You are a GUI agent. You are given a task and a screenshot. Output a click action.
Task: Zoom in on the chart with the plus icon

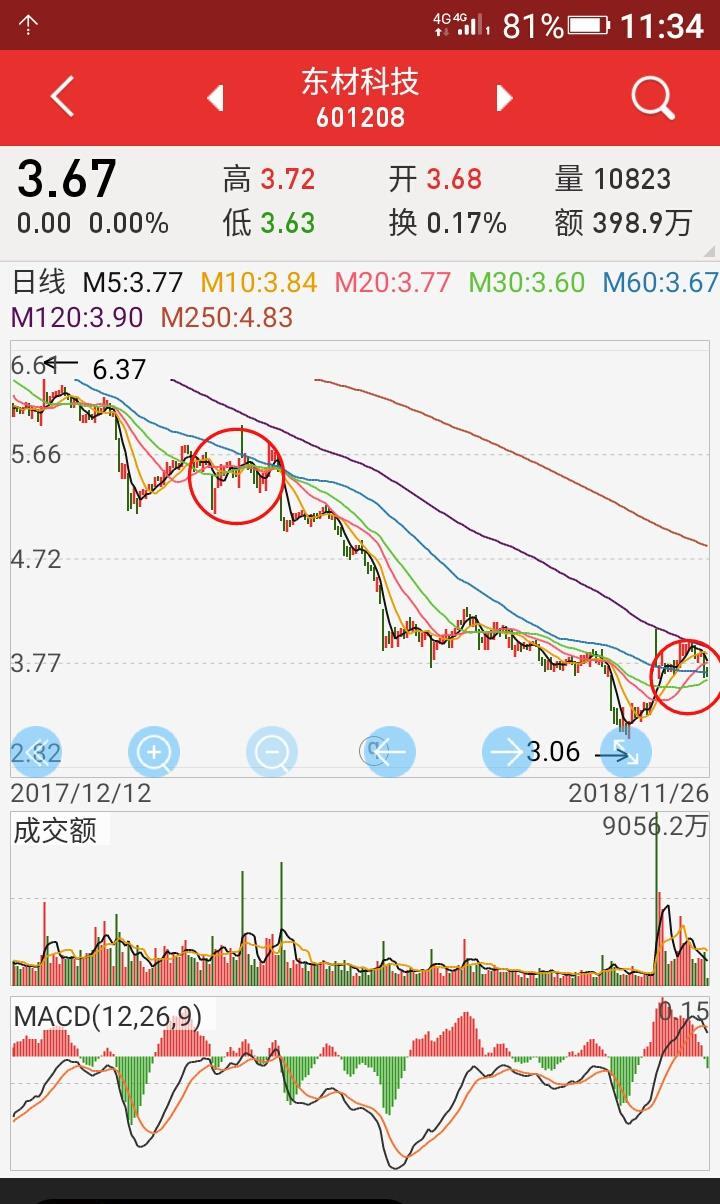(152, 751)
